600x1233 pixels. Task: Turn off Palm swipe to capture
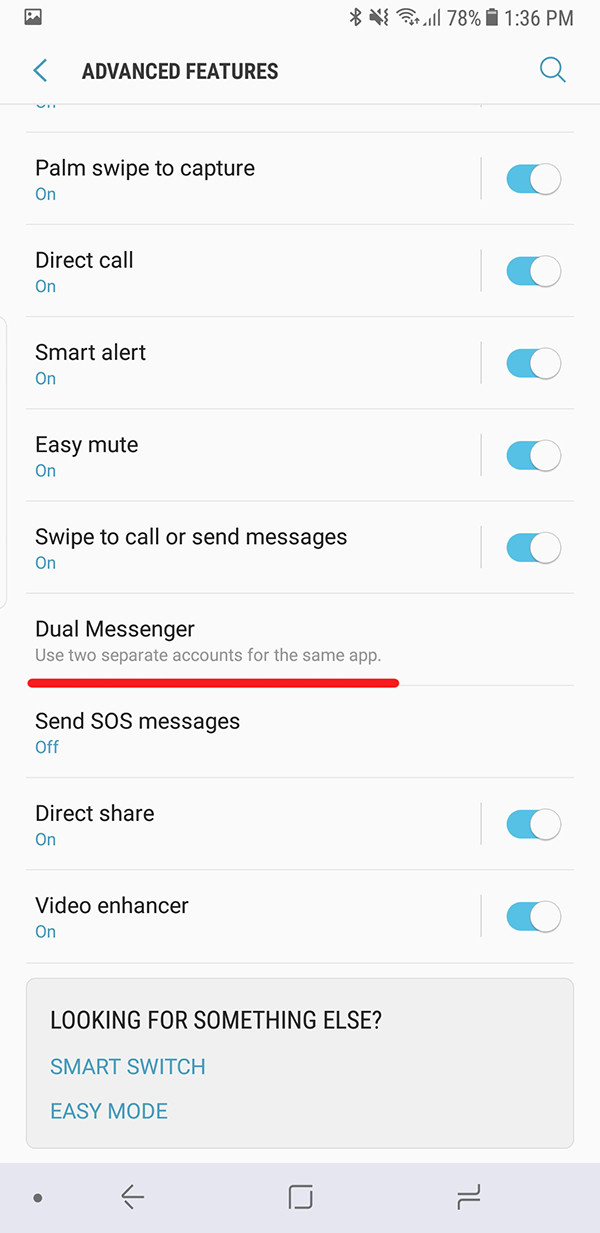coord(533,179)
